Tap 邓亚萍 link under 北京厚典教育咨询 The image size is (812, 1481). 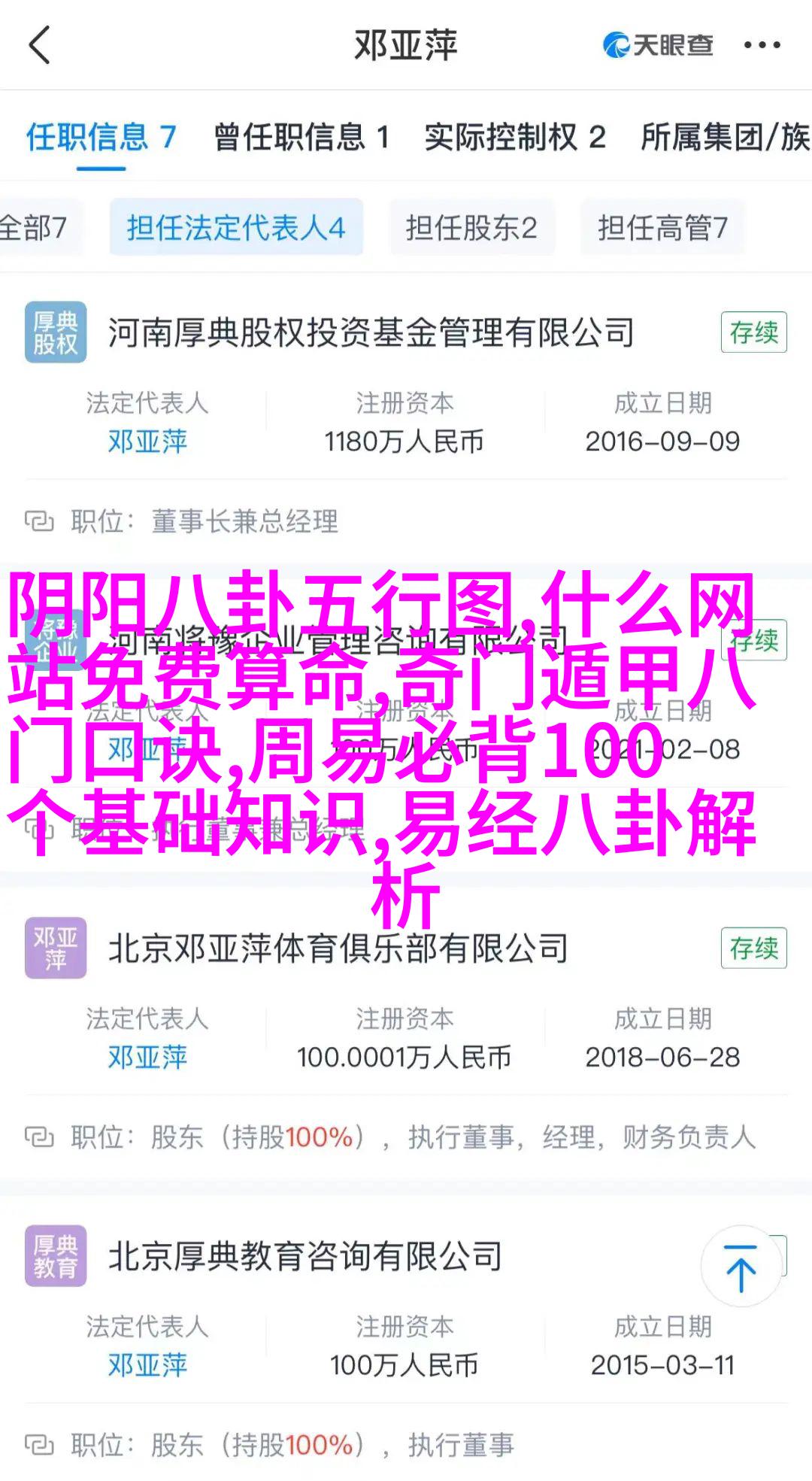(147, 1364)
